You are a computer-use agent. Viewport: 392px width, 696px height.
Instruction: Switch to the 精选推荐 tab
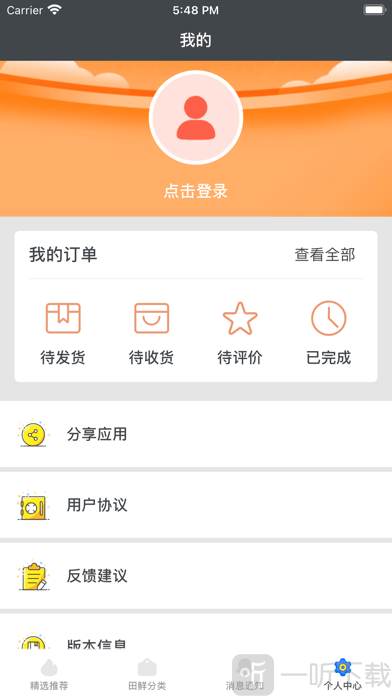(49, 675)
